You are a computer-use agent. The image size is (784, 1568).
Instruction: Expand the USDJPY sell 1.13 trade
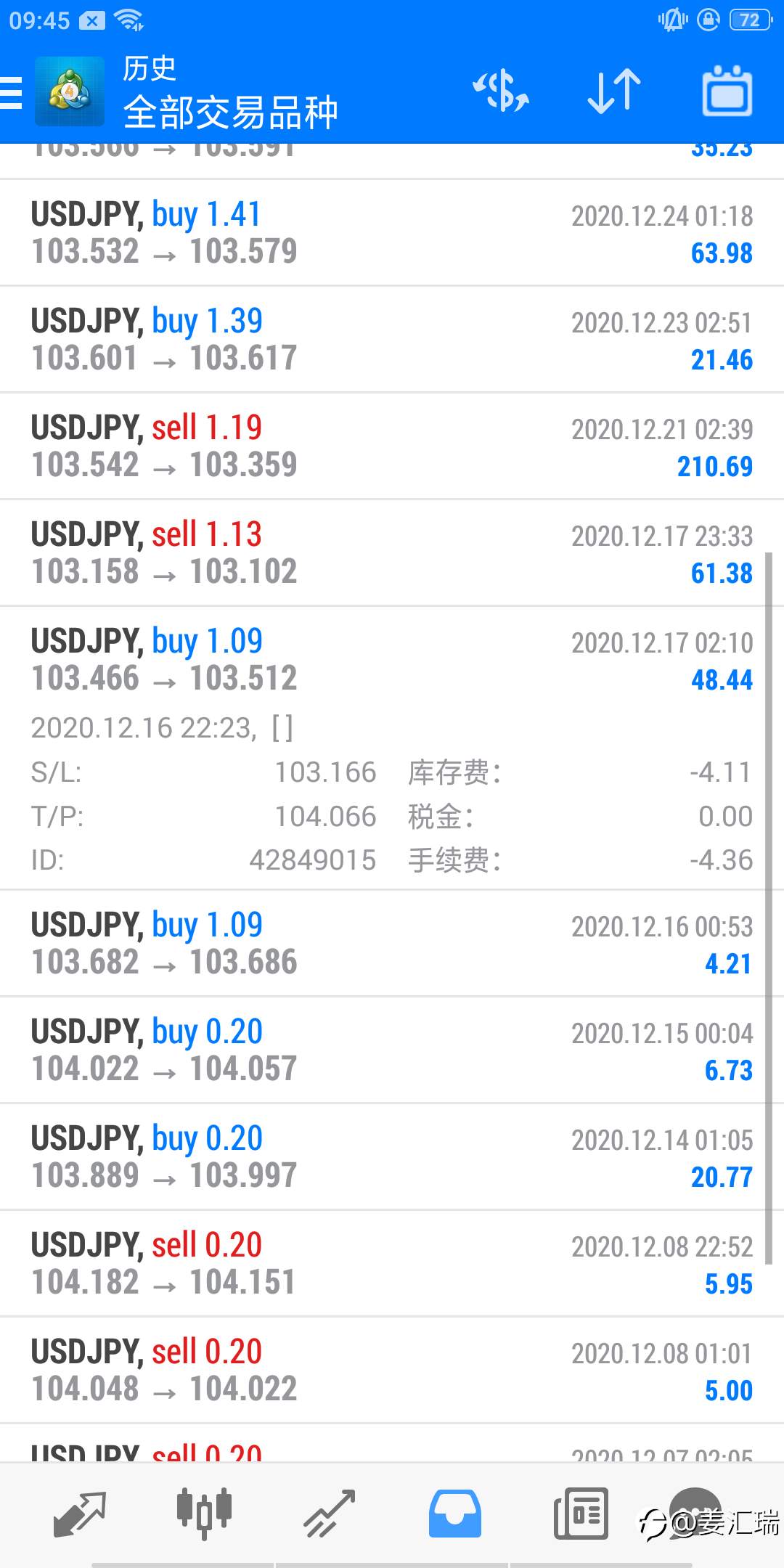392,552
